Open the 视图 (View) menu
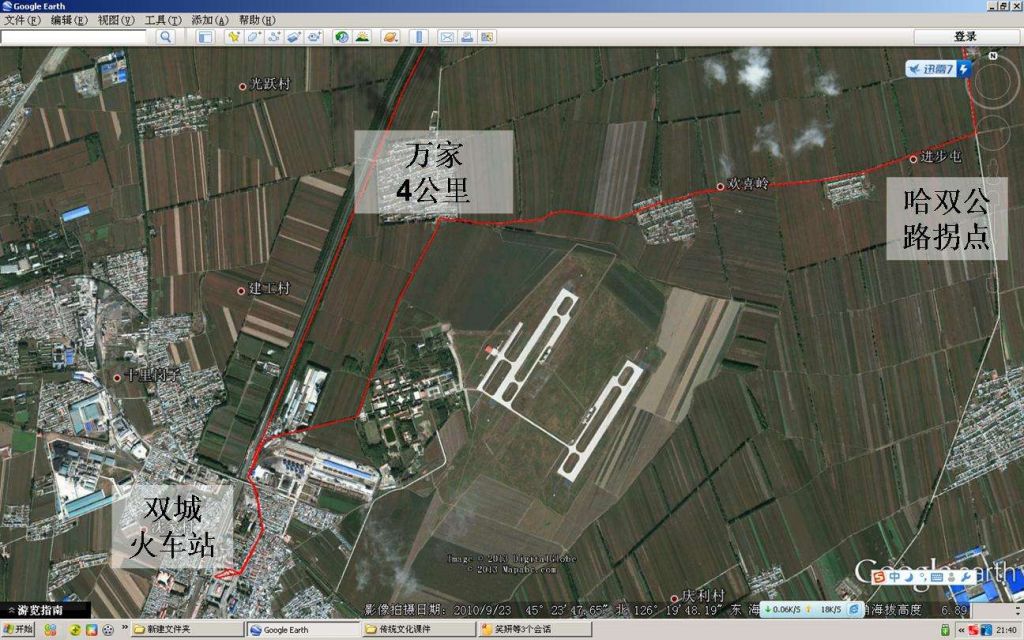Screen dimensions: 1024x640 tap(115, 20)
